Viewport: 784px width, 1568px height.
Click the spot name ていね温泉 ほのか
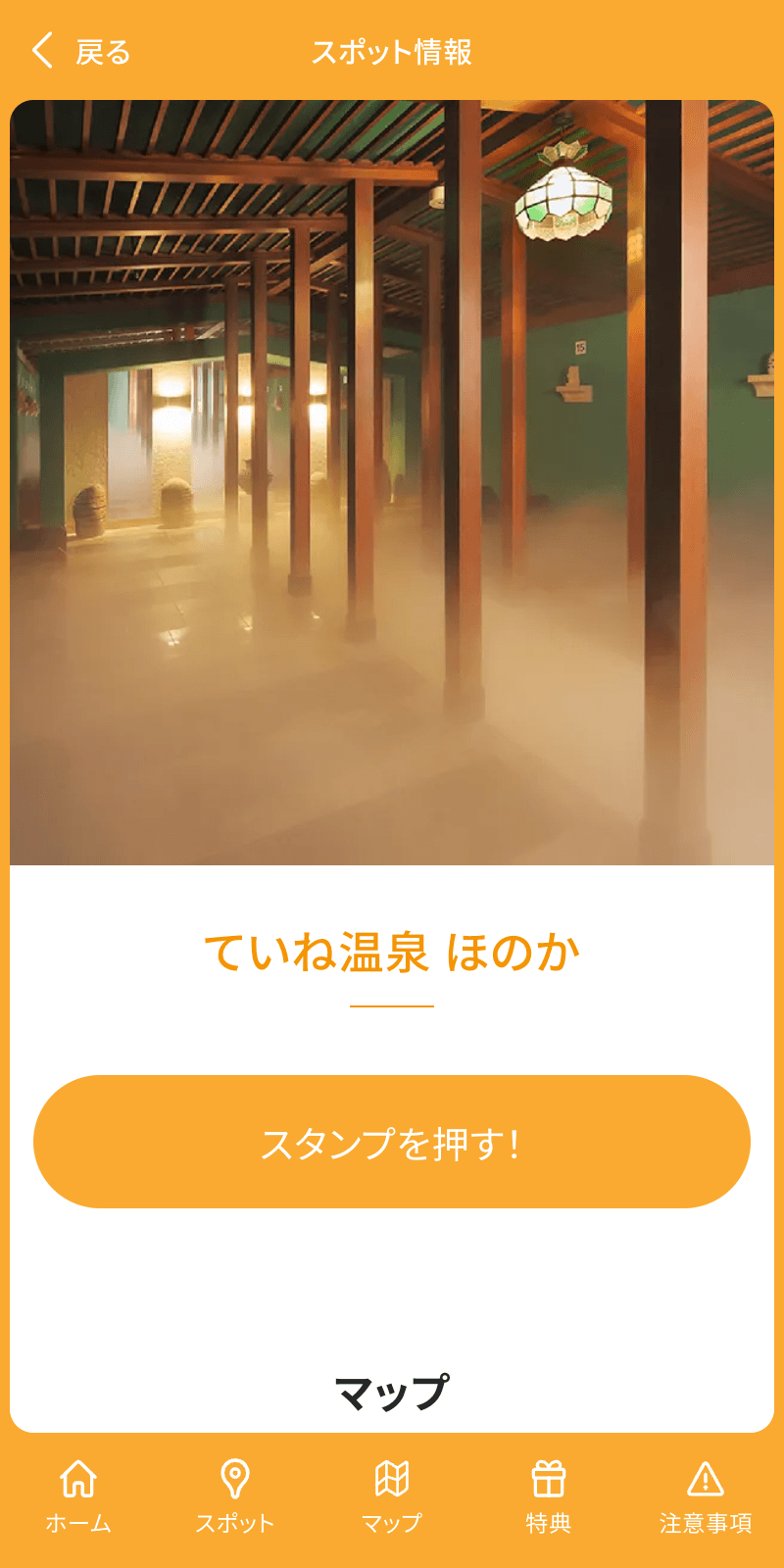coord(392,948)
